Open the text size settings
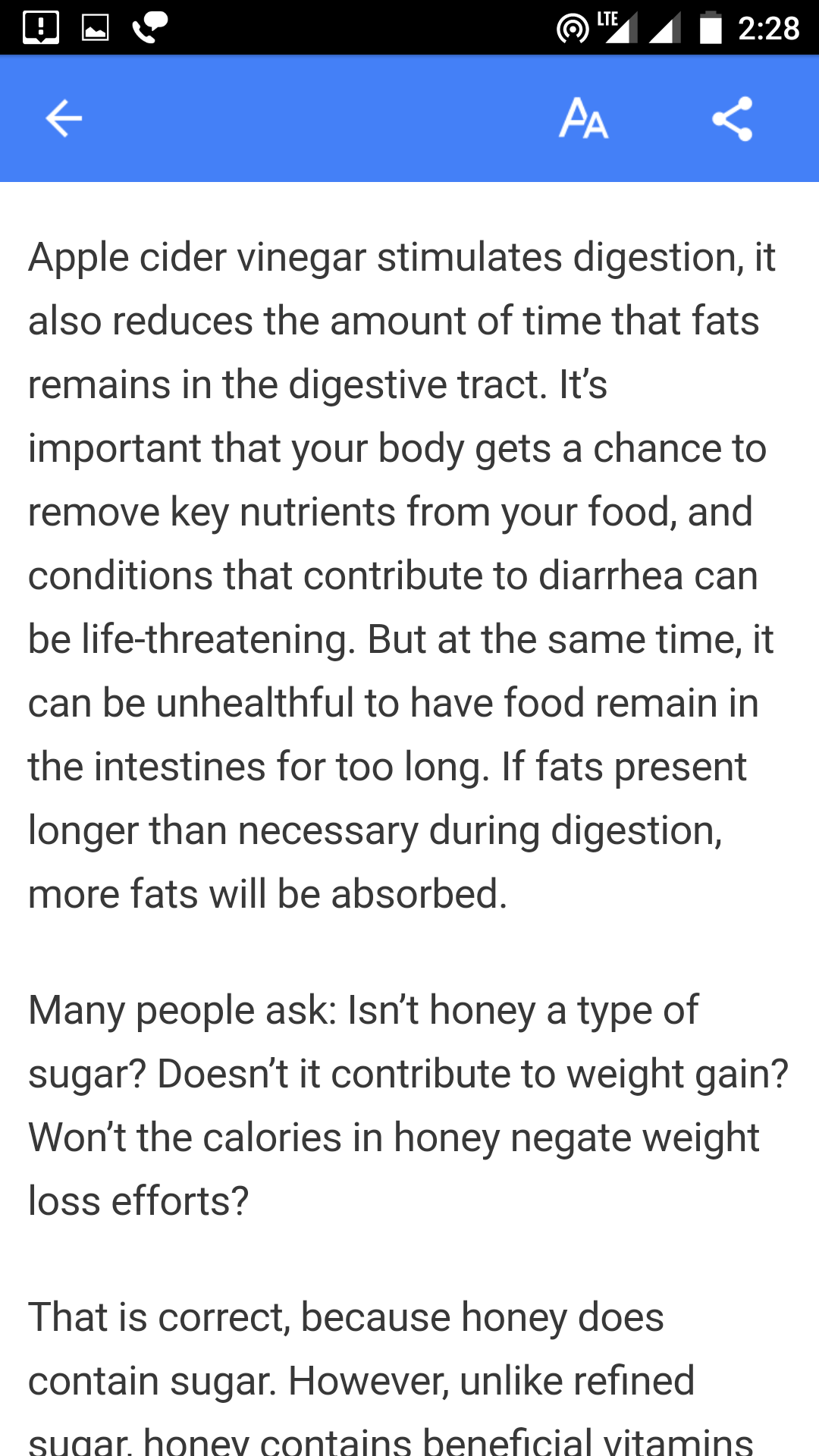 coord(583,118)
